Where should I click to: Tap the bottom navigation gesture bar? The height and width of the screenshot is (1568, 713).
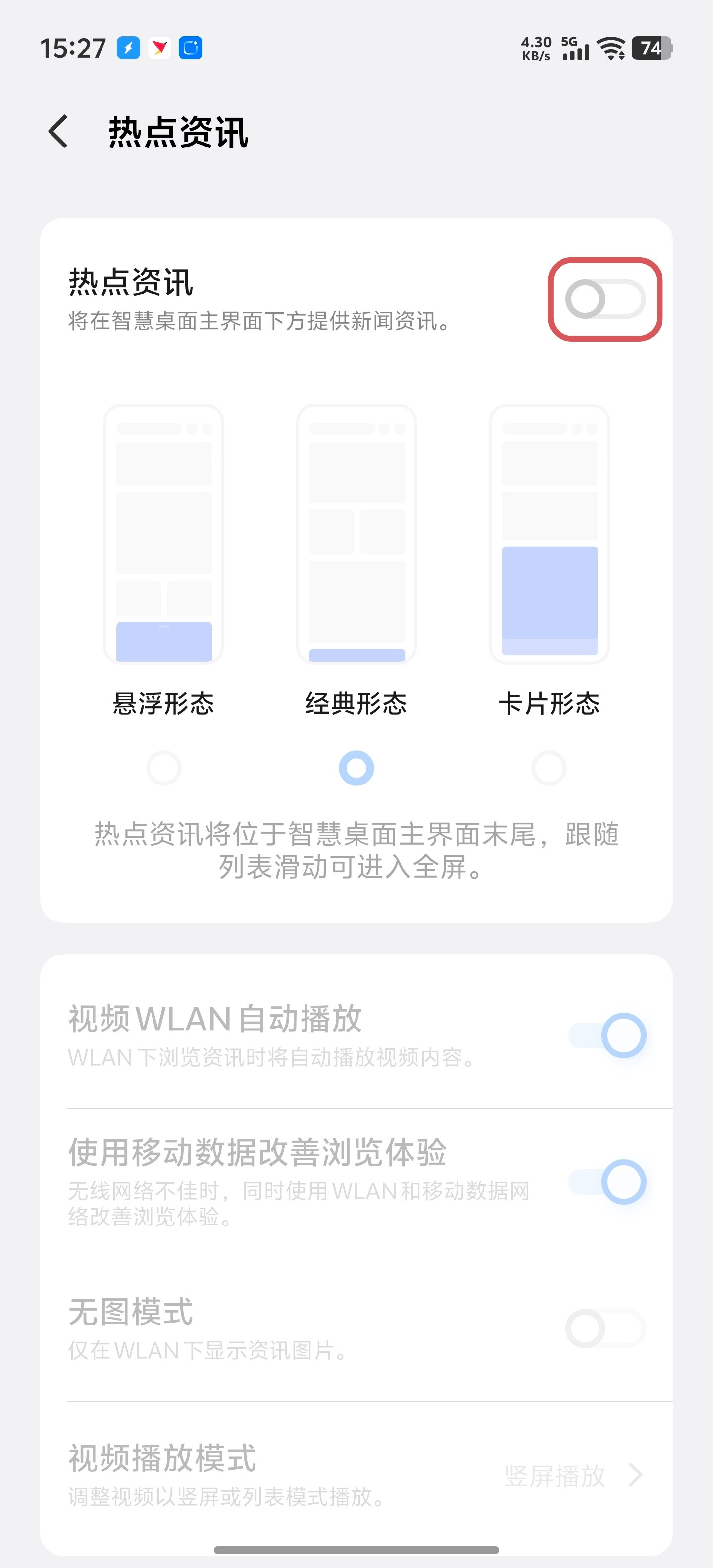356,1549
